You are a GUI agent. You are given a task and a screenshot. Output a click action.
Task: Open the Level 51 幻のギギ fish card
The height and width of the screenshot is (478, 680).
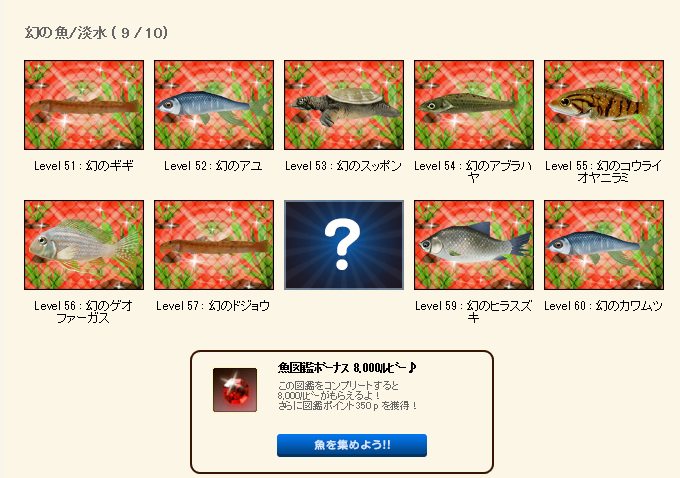coord(84,105)
